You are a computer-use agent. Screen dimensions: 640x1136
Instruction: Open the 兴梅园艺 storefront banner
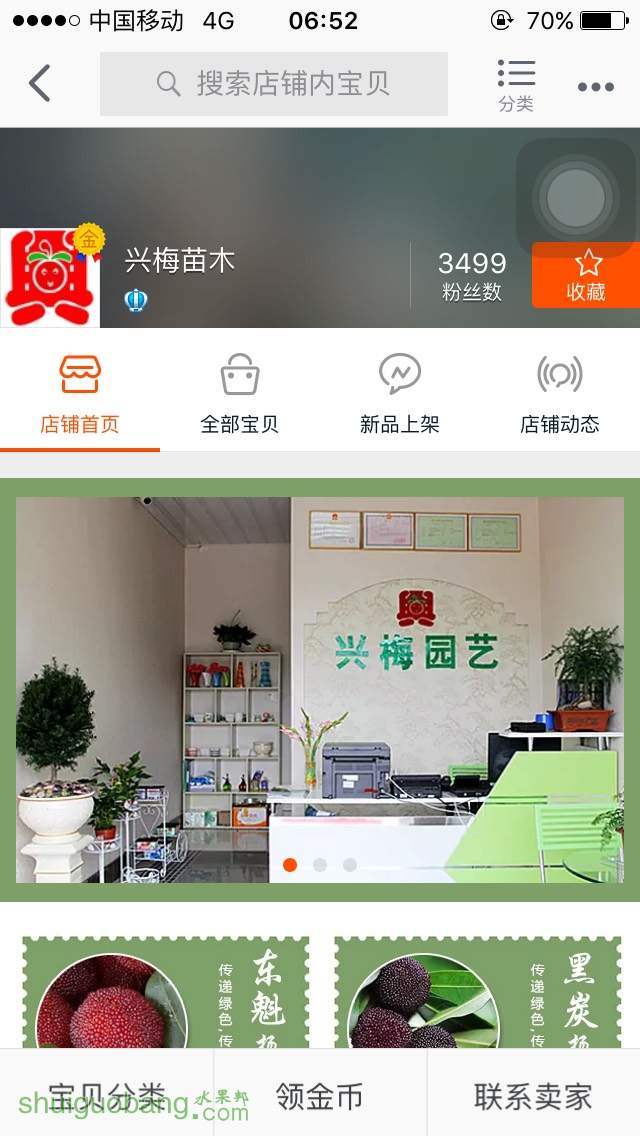click(320, 690)
